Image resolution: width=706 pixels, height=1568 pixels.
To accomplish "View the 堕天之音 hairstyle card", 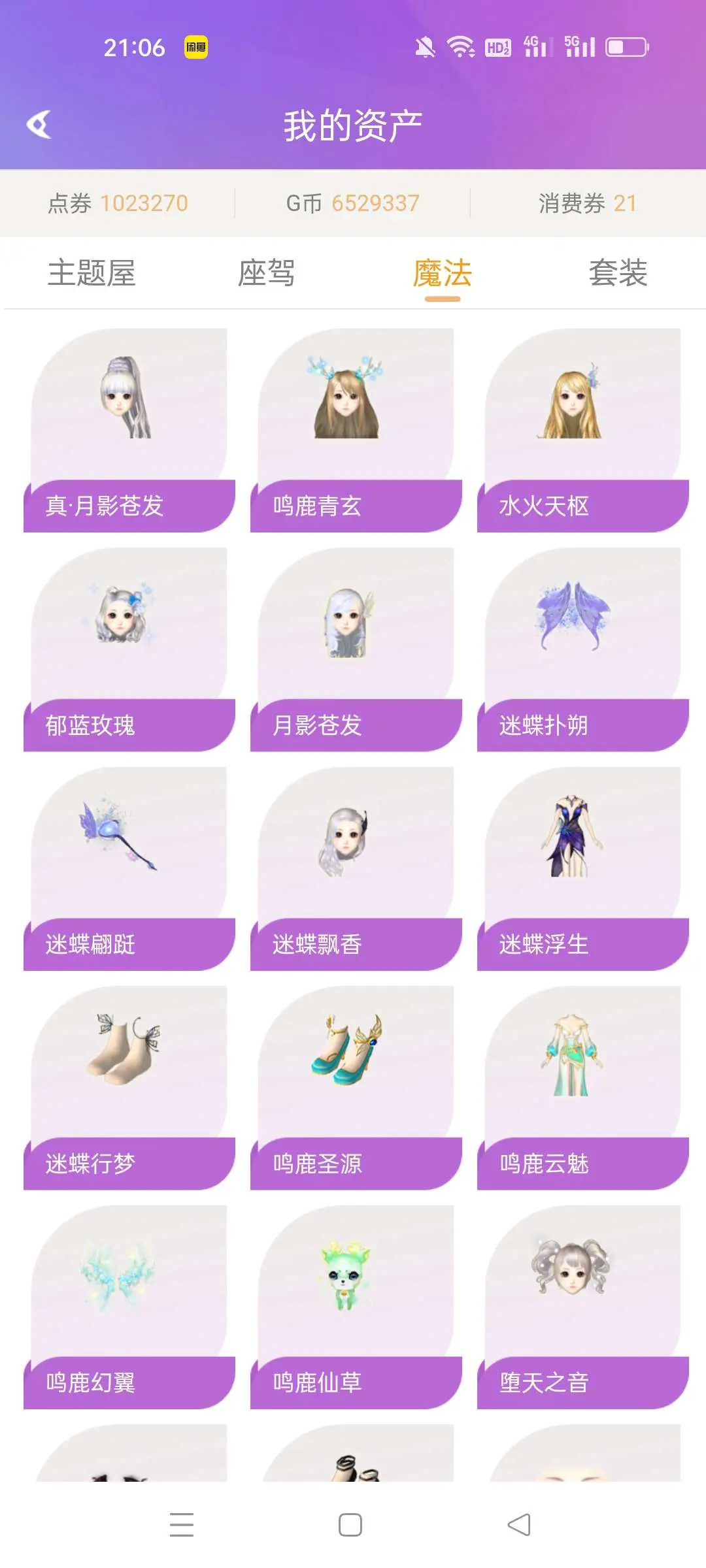I will click(582, 1307).
